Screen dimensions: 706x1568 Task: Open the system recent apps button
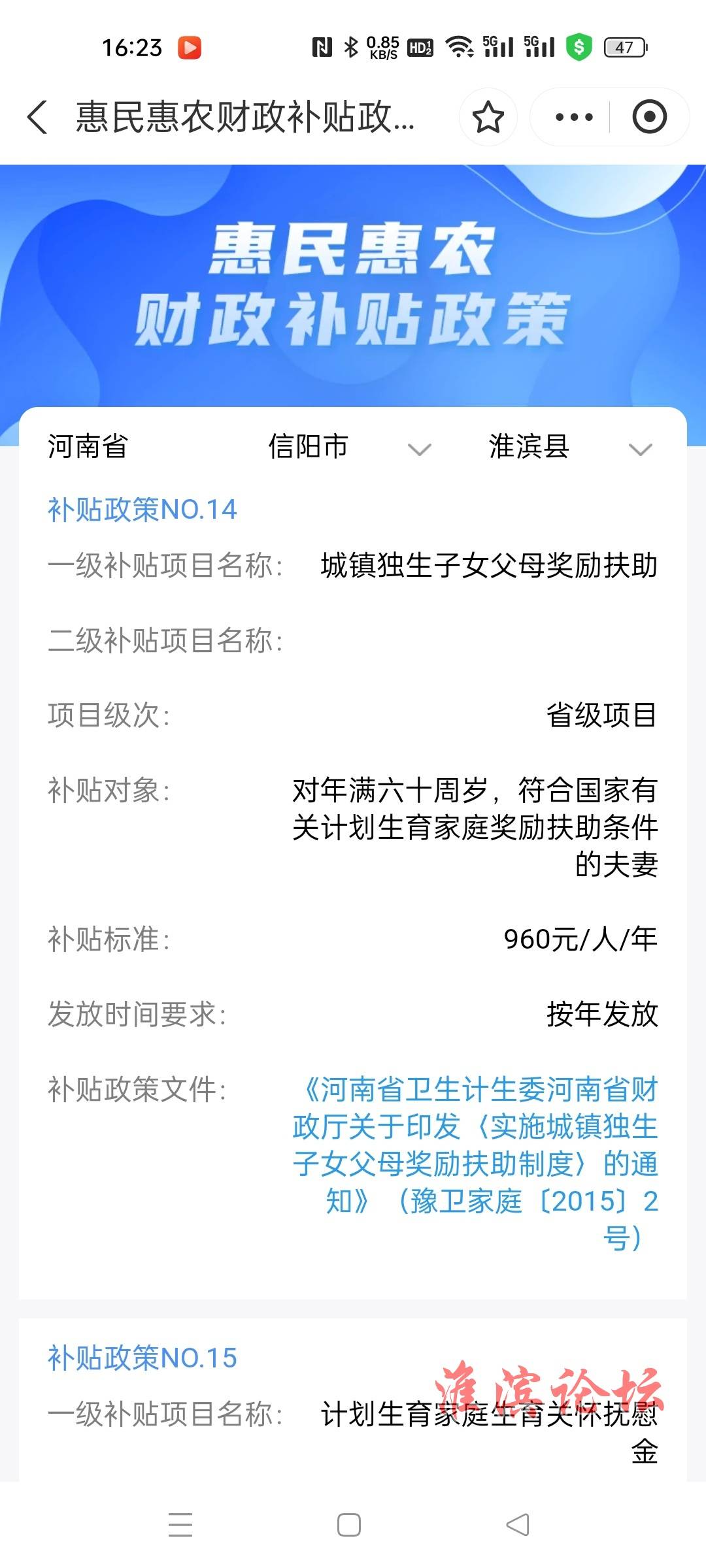[180, 1525]
